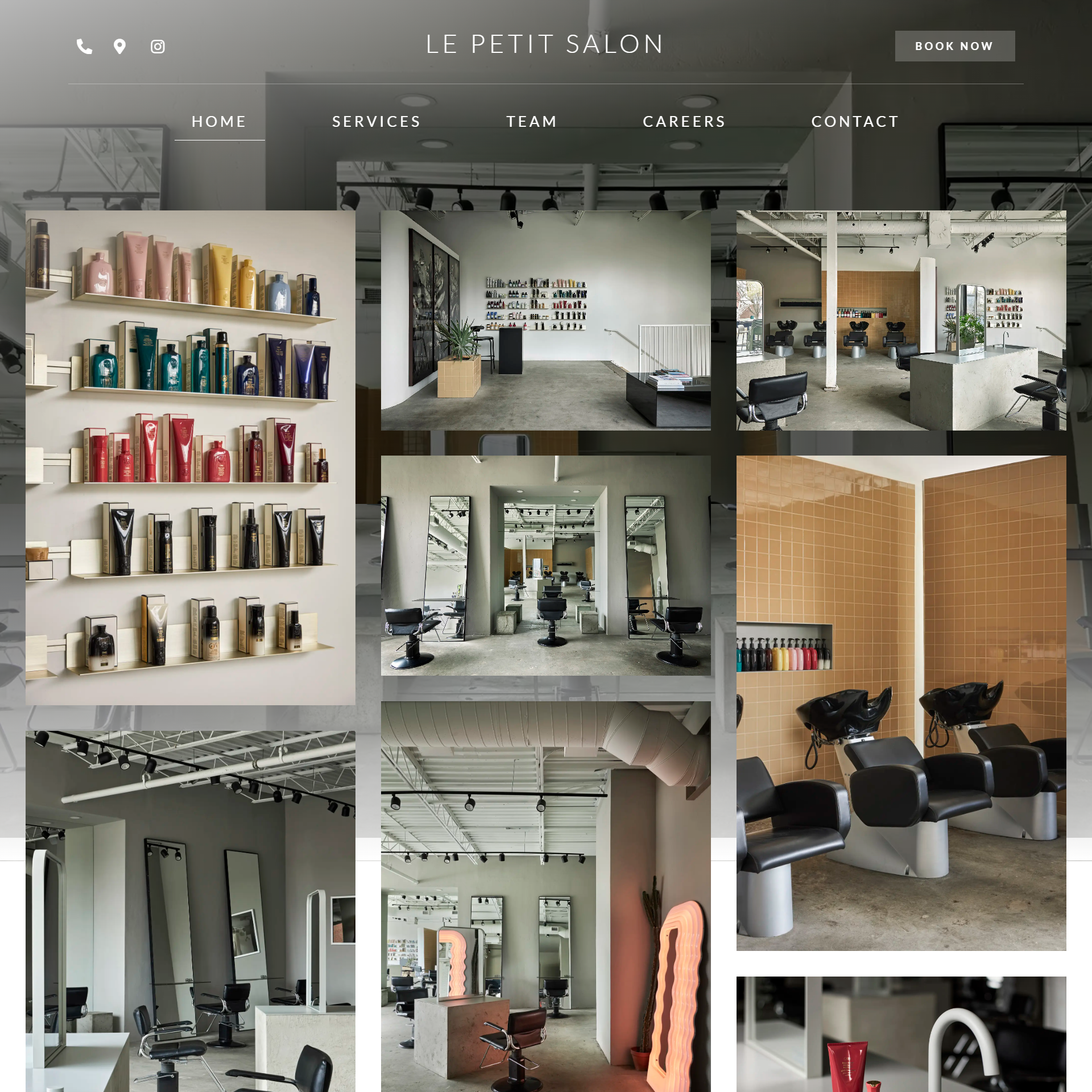This screenshot has height=1092, width=1092.
Task: Open the Le Petit Salon title link
Action: [x=545, y=44]
